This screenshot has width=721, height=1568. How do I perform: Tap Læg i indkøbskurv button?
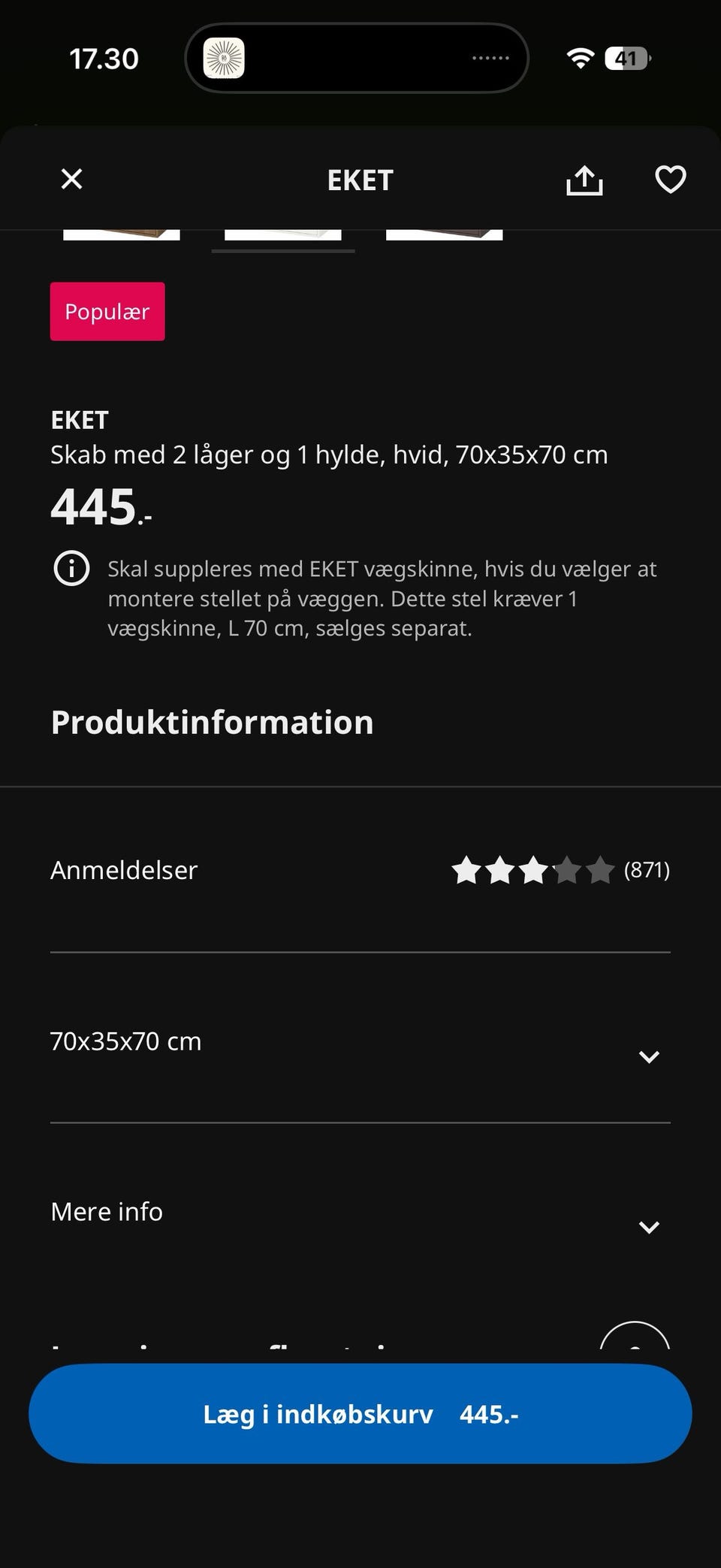point(360,1414)
